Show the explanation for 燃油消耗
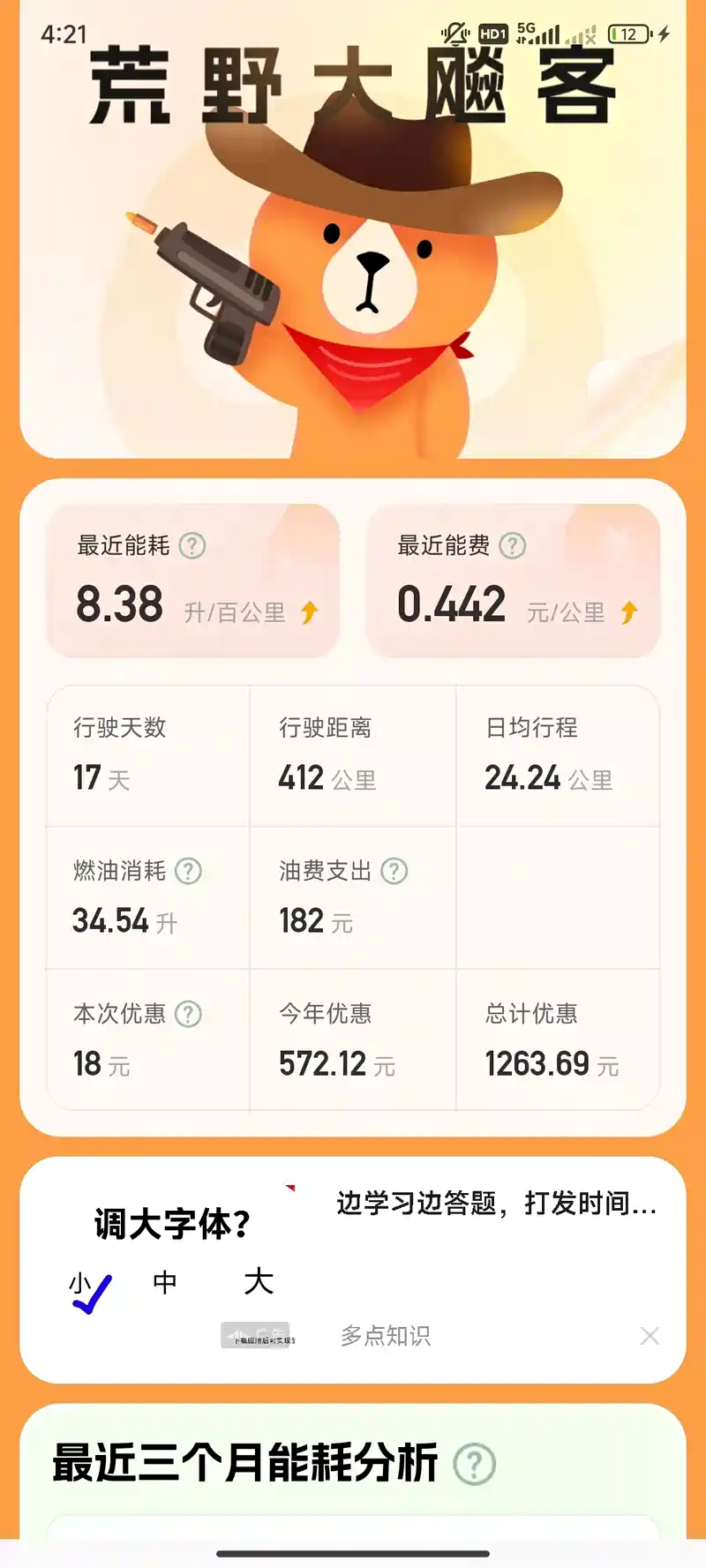Image resolution: width=706 pixels, height=1568 pixels. [x=188, y=872]
